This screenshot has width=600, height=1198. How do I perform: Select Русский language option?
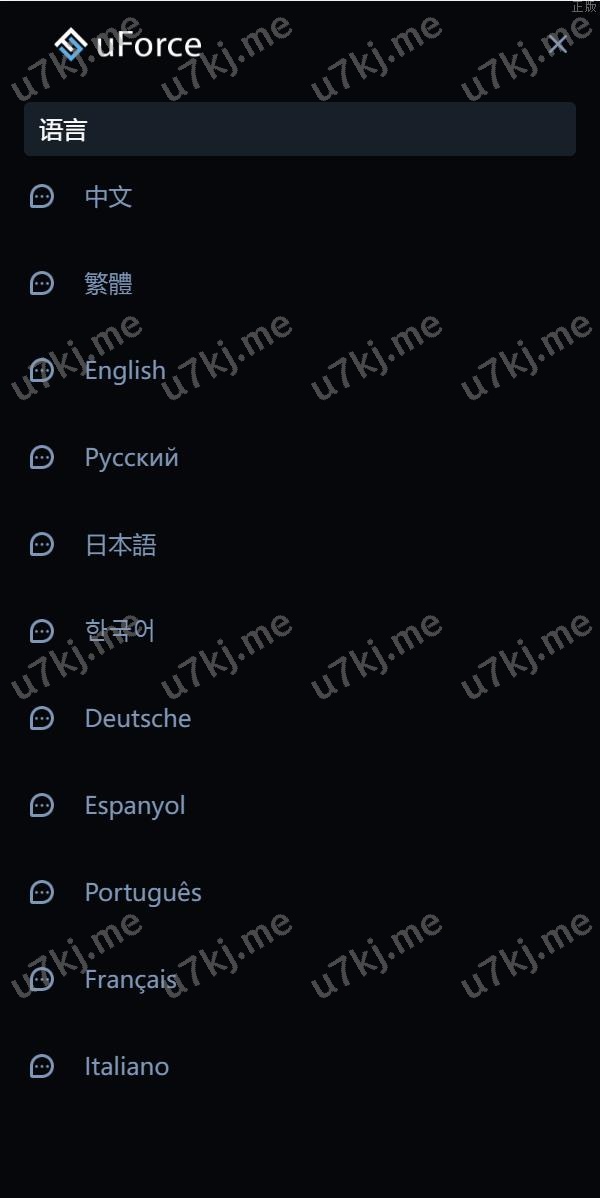(131, 458)
